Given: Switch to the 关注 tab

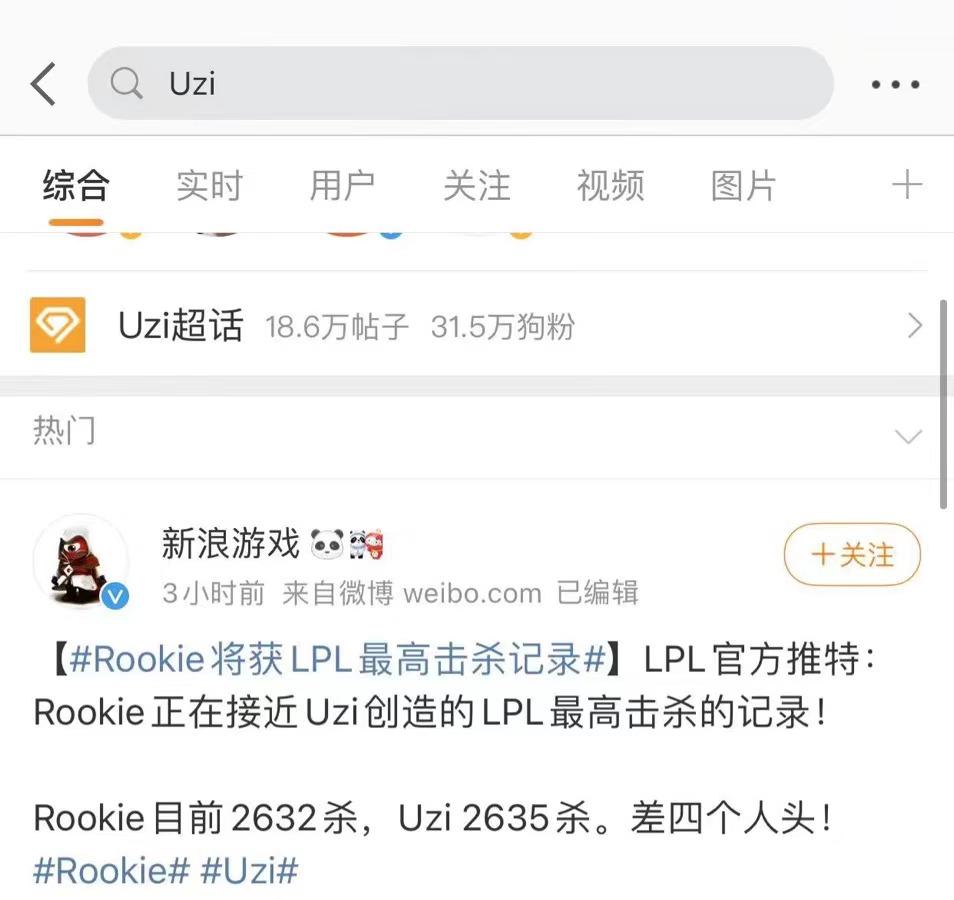Looking at the screenshot, I should tap(476, 186).
